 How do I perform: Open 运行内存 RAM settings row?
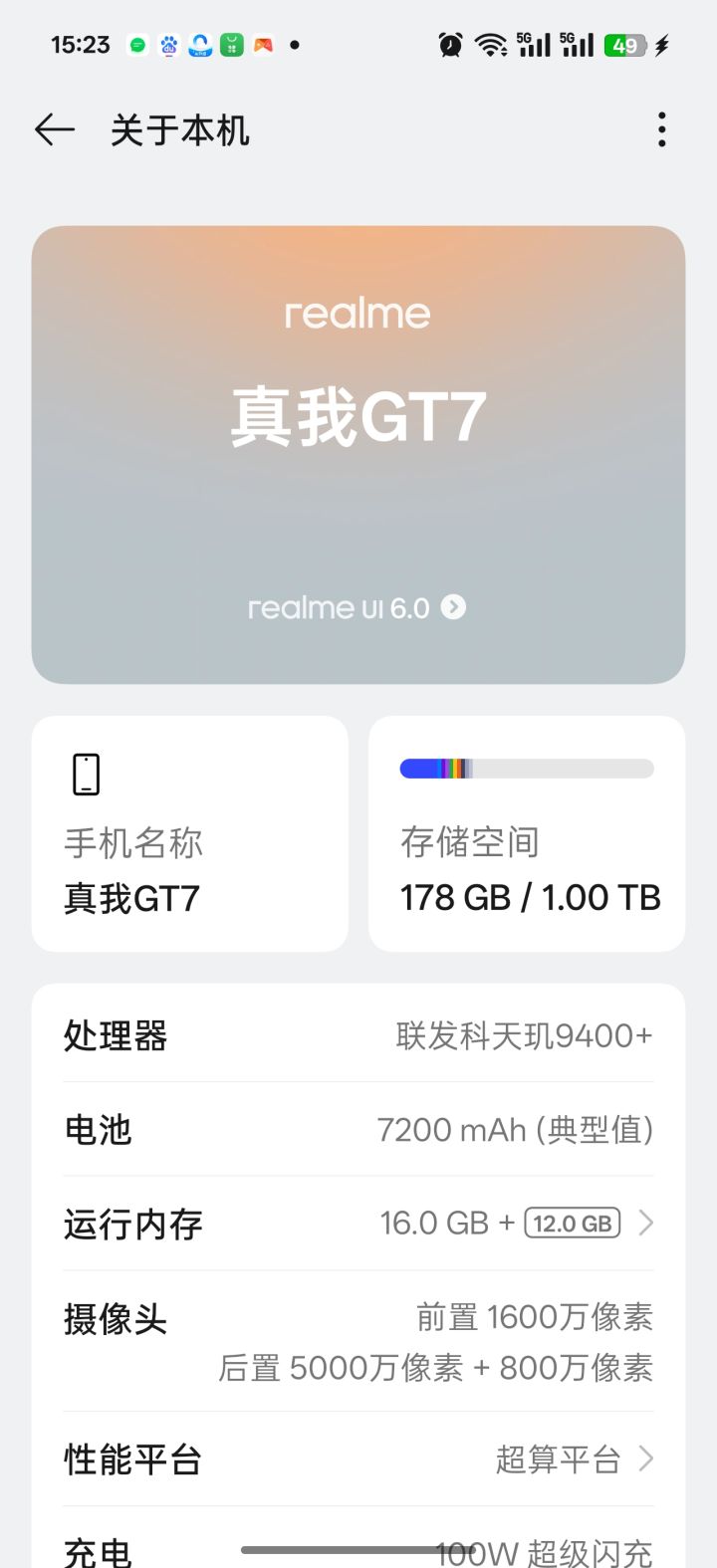point(358,1224)
